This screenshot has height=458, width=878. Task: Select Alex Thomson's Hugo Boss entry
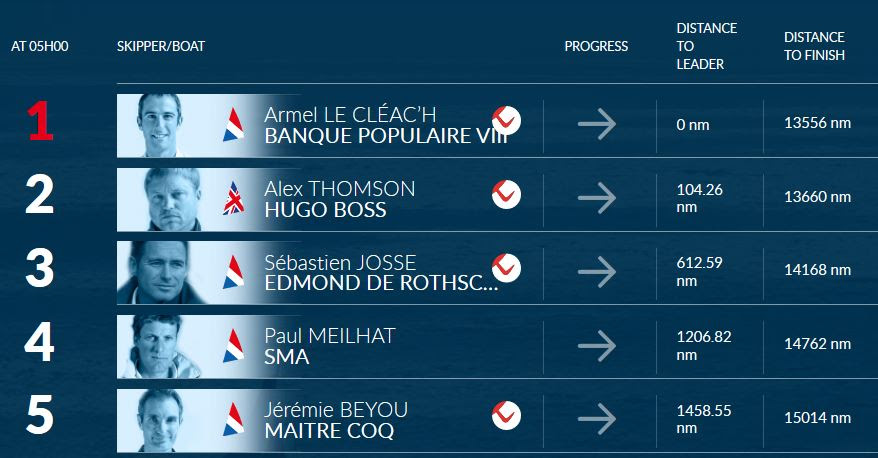pyautogui.click(x=339, y=199)
